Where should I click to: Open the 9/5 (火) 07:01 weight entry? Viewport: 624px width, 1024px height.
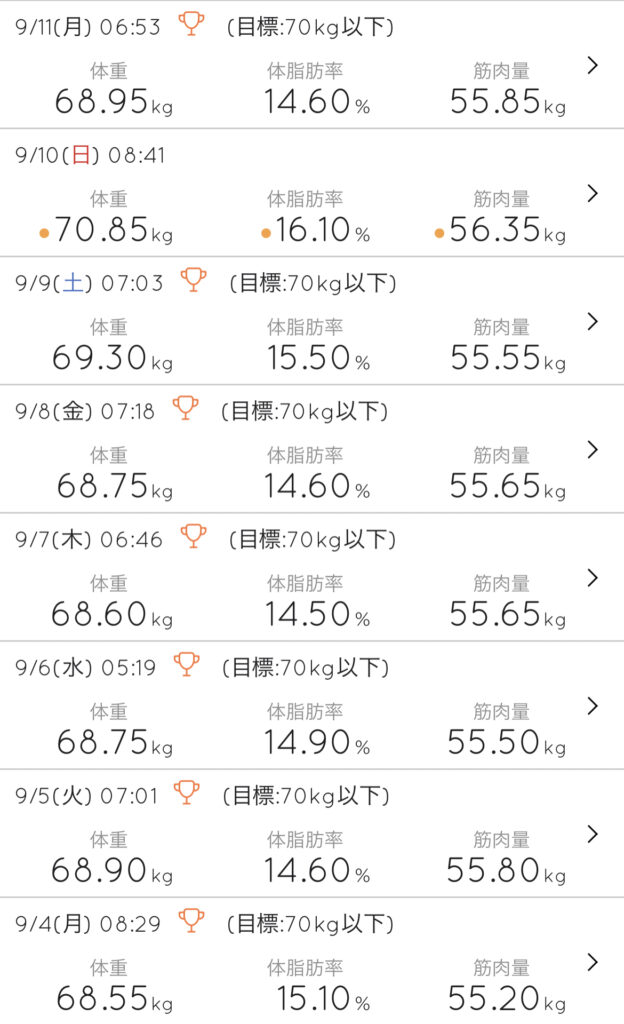point(311,834)
